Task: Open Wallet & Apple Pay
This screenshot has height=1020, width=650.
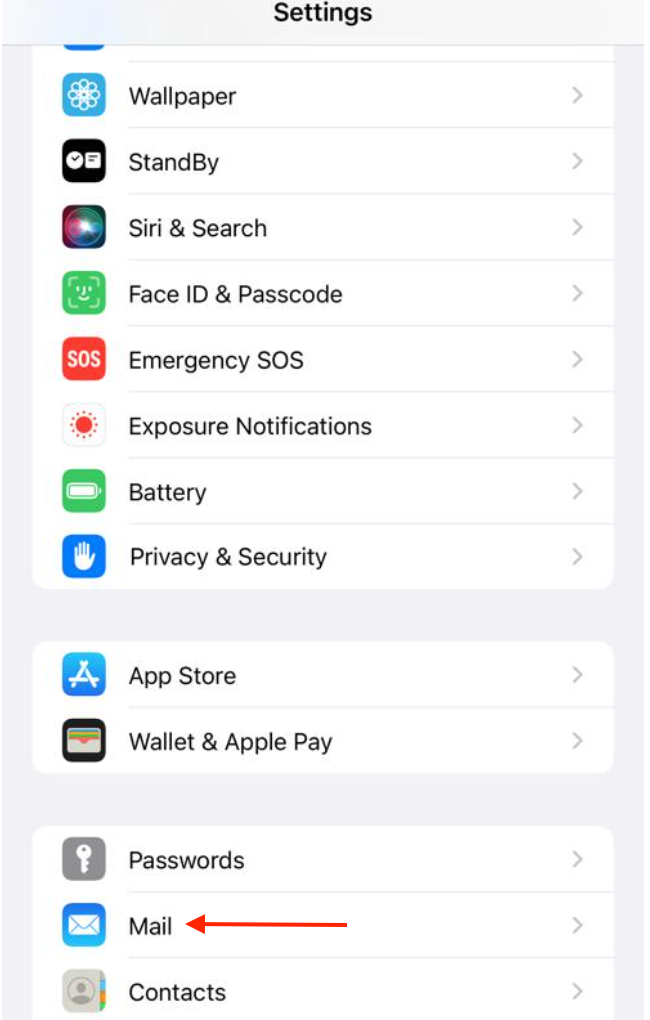Action: pyautogui.click(x=320, y=742)
